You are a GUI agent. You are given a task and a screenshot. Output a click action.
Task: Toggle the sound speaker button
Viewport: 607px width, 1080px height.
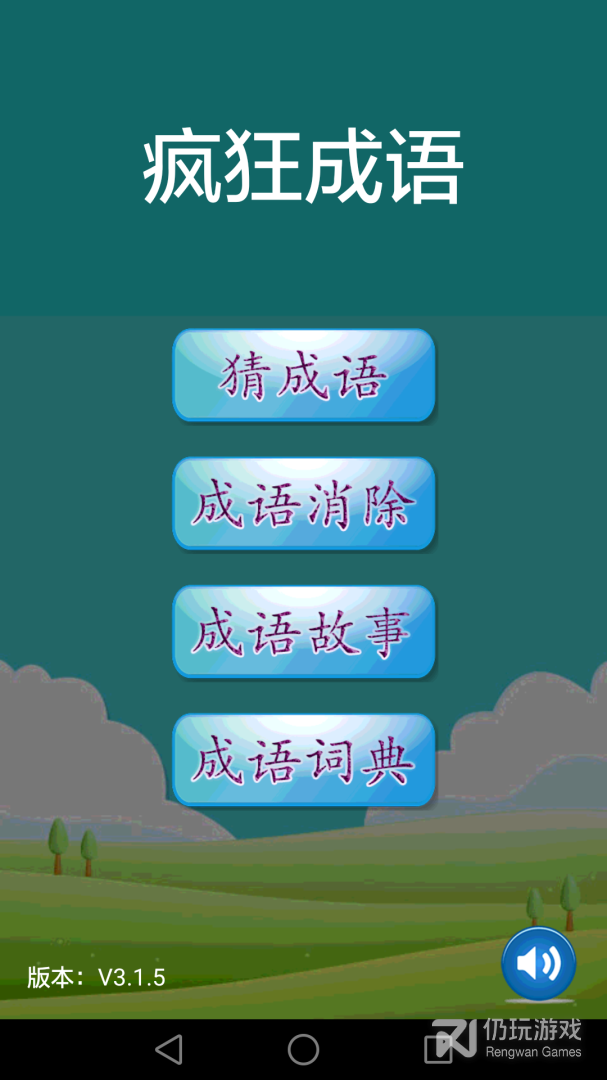(538, 964)
